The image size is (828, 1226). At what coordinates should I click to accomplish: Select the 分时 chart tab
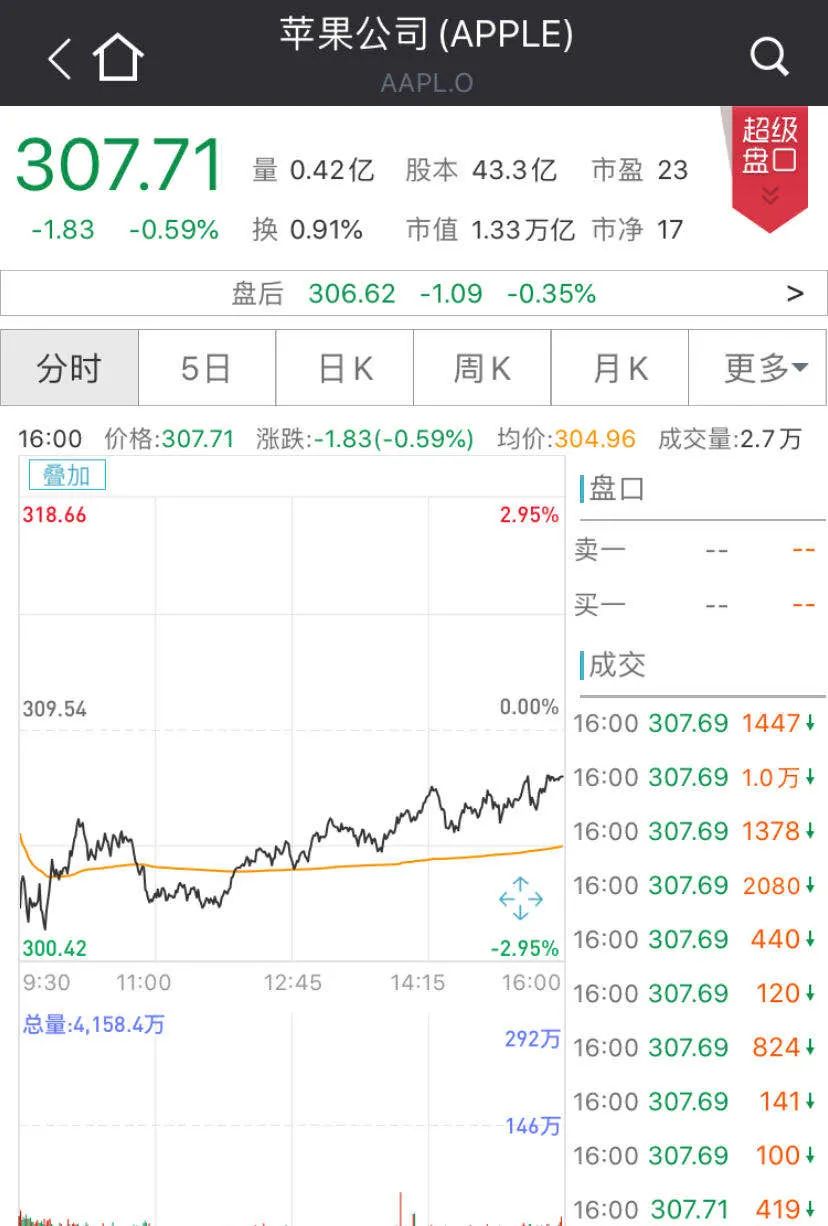pyautogui.click(x=69, y=368)
